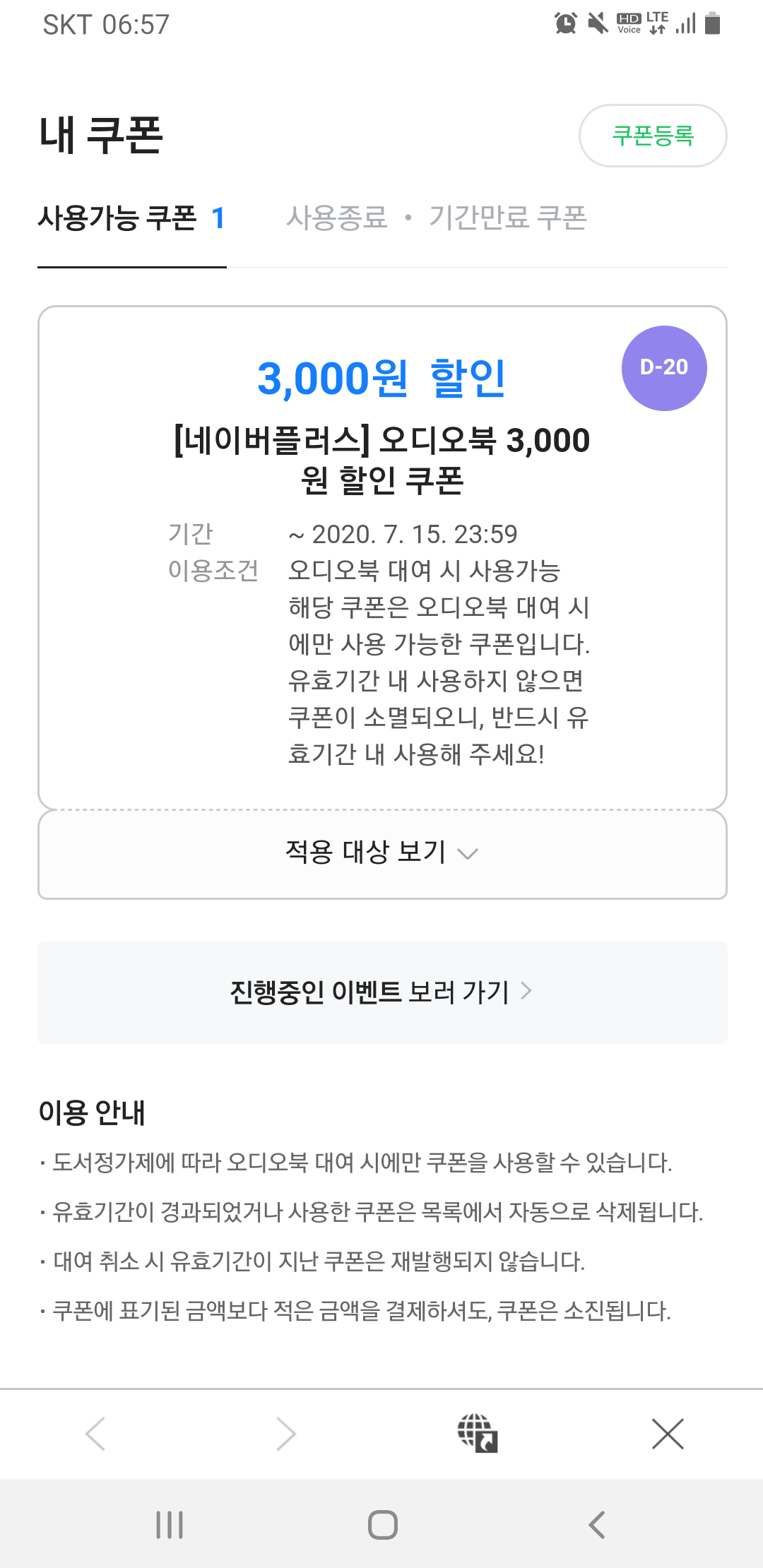Go forward in the in-app browser
The width and height of the screenshot is (763, 1568).
click(286, 1434)
